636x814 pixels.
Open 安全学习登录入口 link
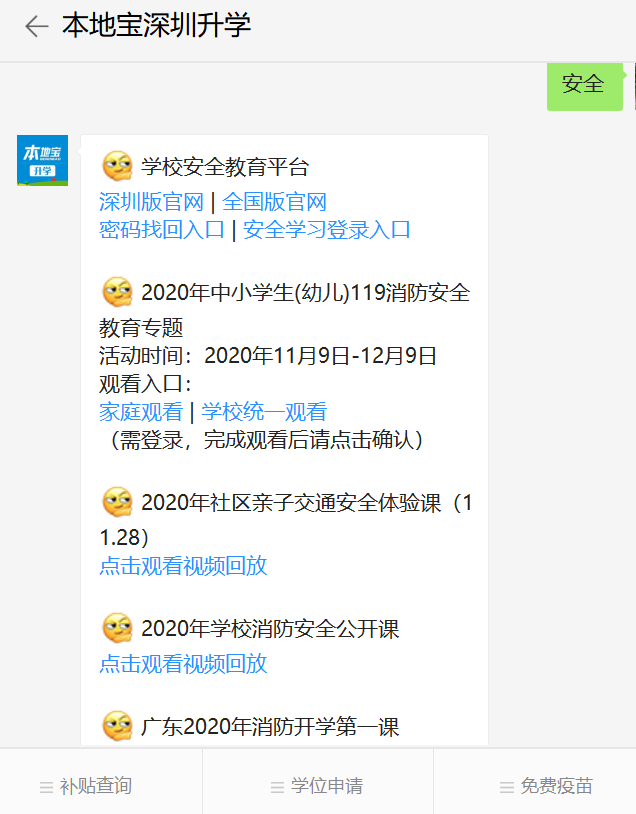click(x=326, y=230)
